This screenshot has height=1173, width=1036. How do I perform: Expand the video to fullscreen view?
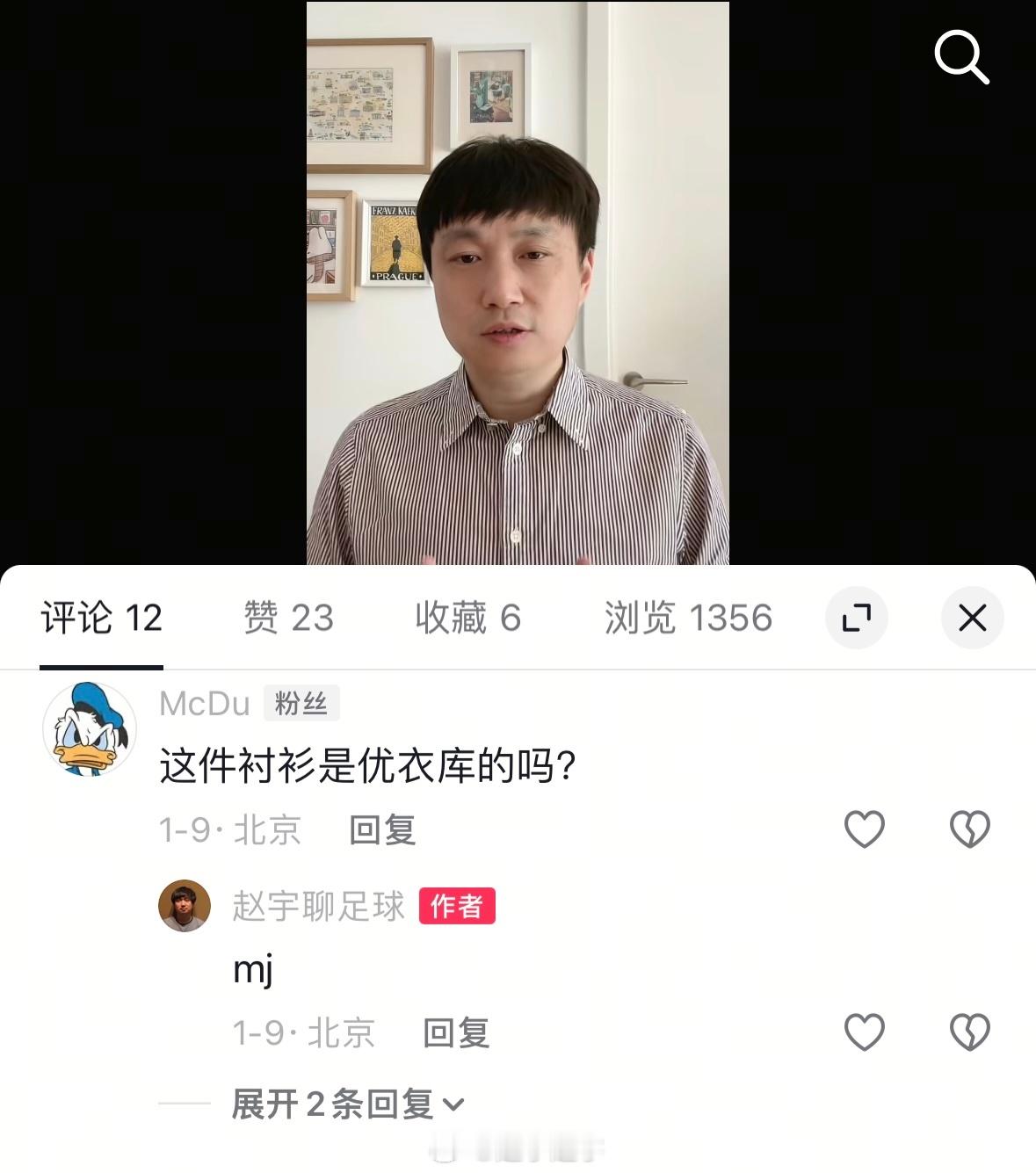[x=856, y=618]
